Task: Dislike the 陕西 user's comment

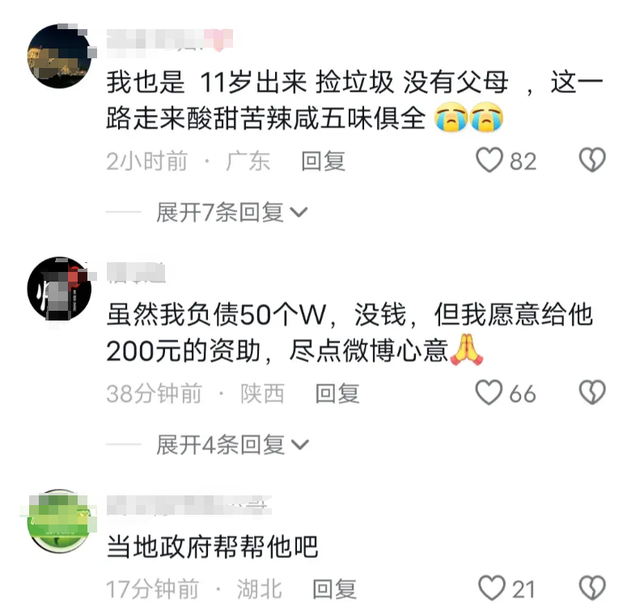Action: pyautogui.click(x=592, y=393)
